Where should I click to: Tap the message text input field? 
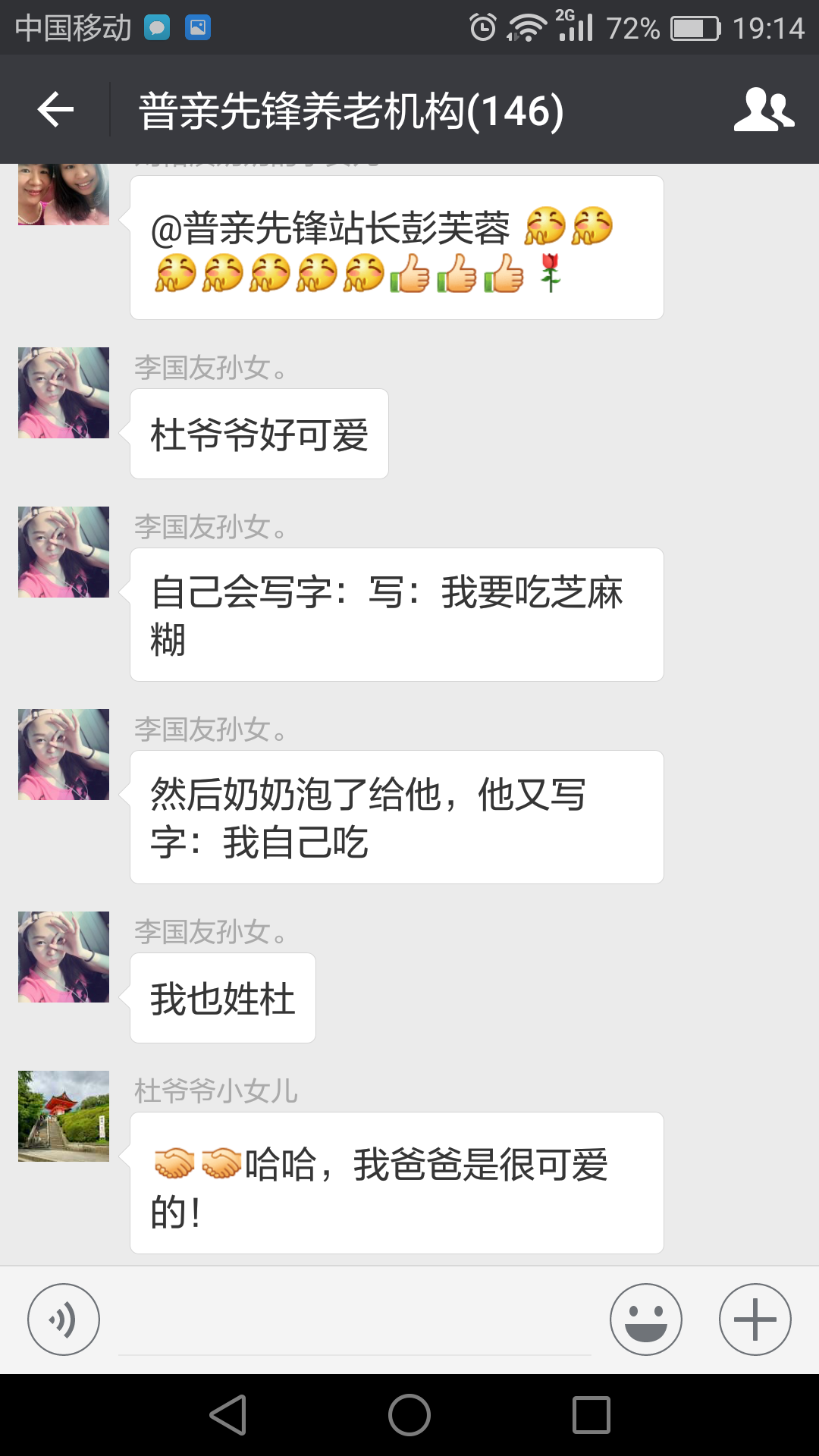click(354, 1323)
